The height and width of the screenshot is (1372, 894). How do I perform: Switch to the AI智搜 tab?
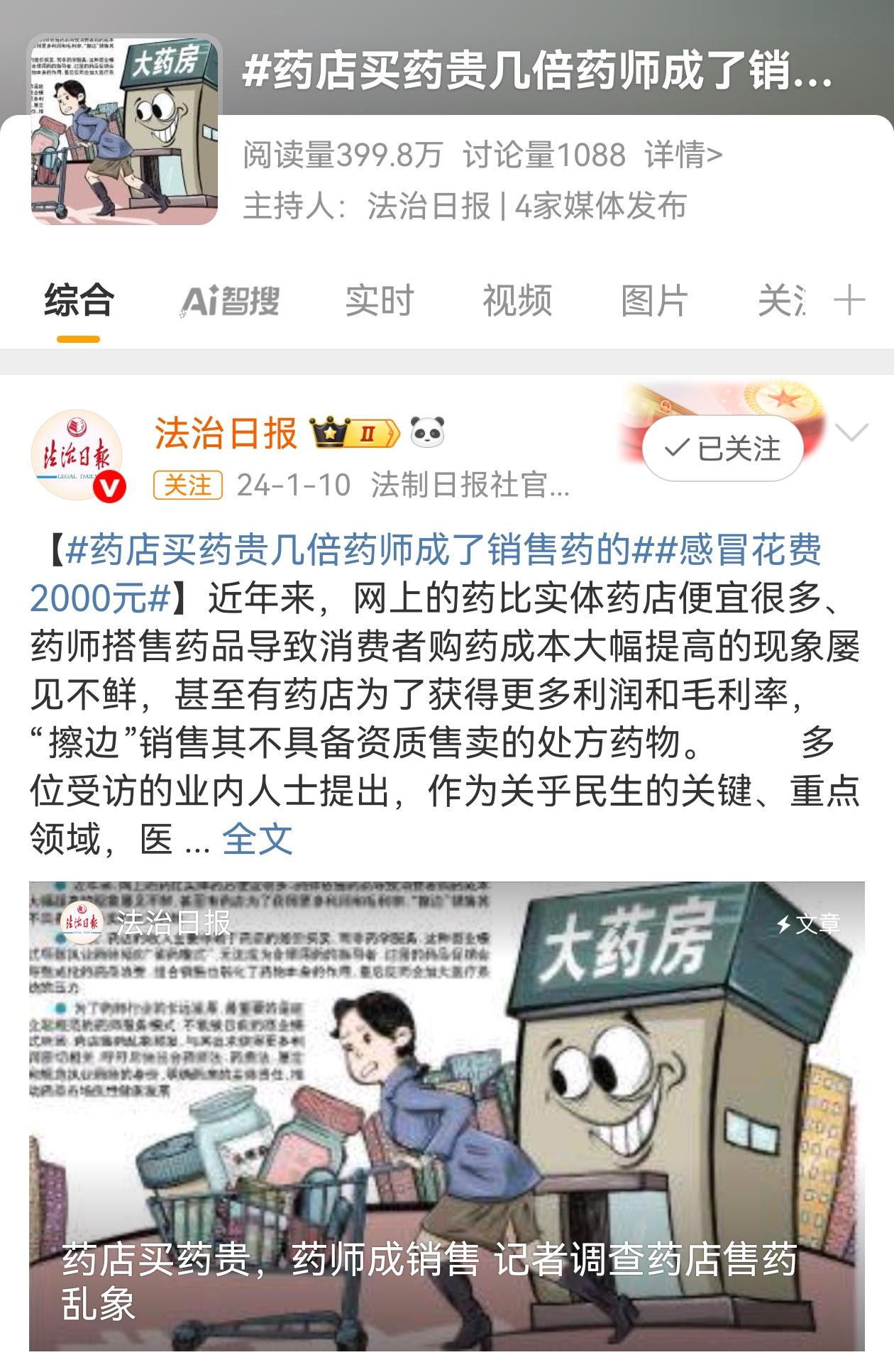click(x=231, y=301)
